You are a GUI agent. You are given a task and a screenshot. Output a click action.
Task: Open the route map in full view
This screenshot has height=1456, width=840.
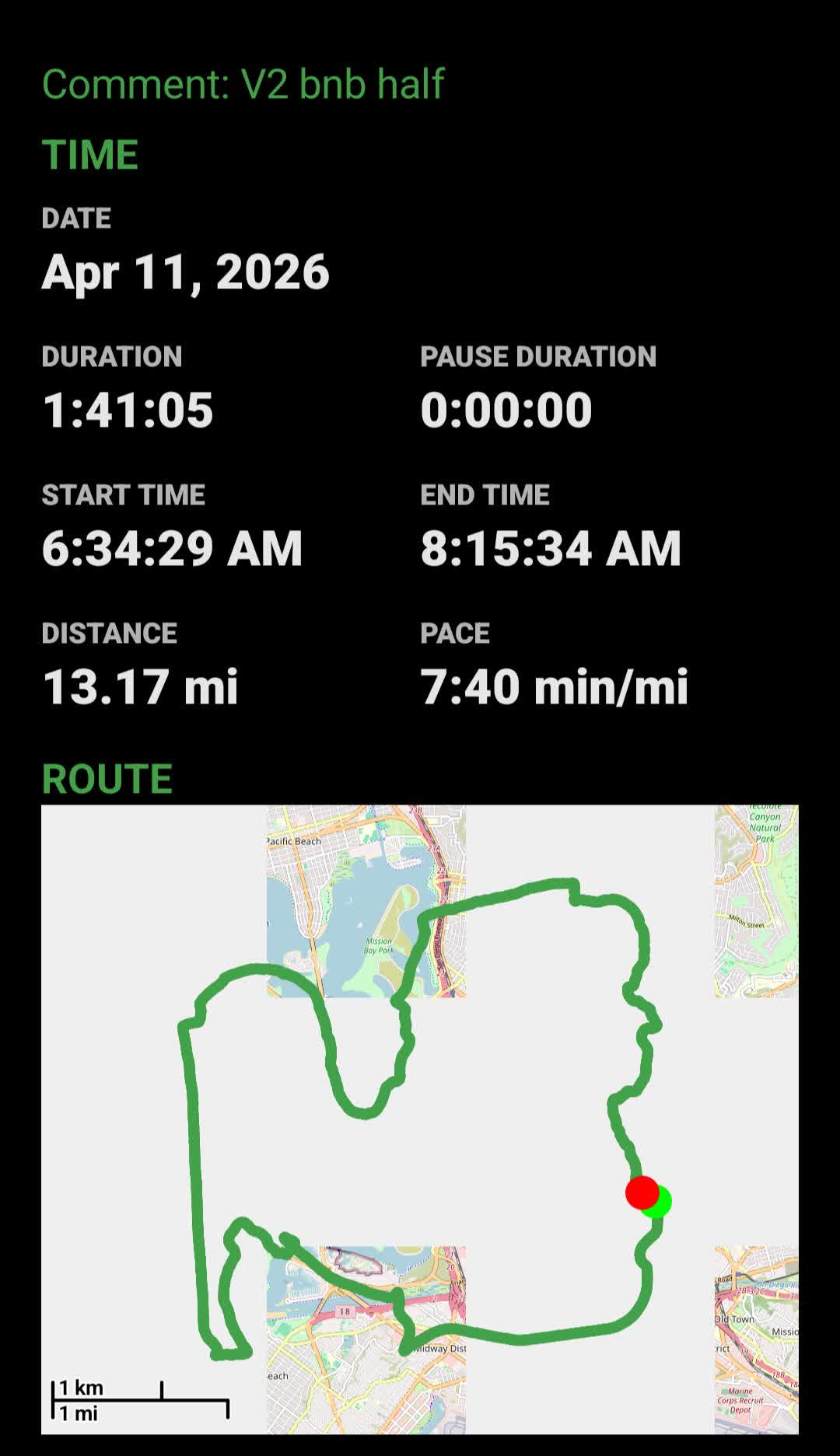[x=420, y=1119]
